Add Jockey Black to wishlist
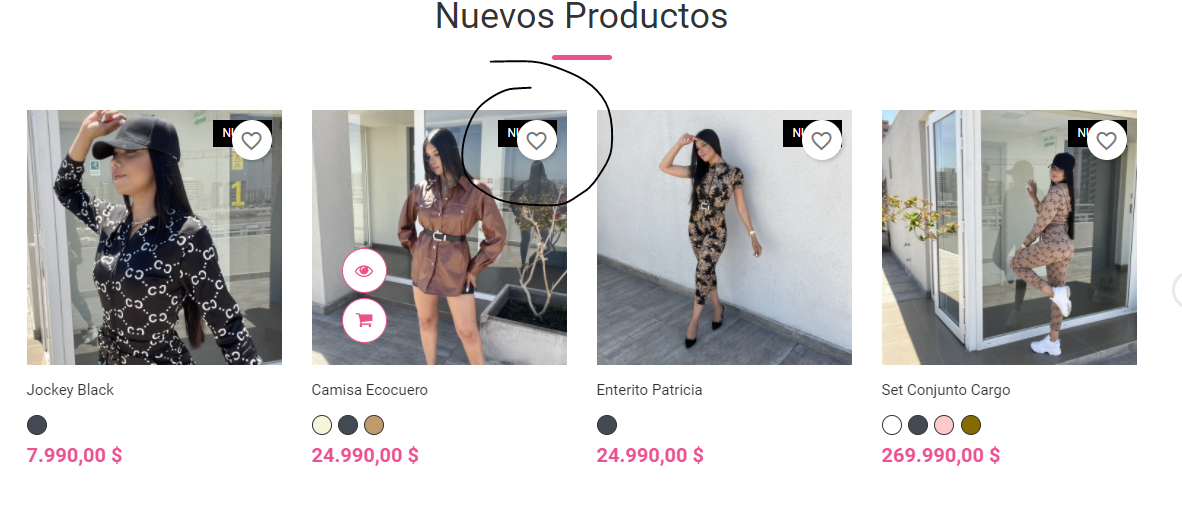The height and width of the screenshot is (519, 1182). pyautogui.click(x=251, y=141)
